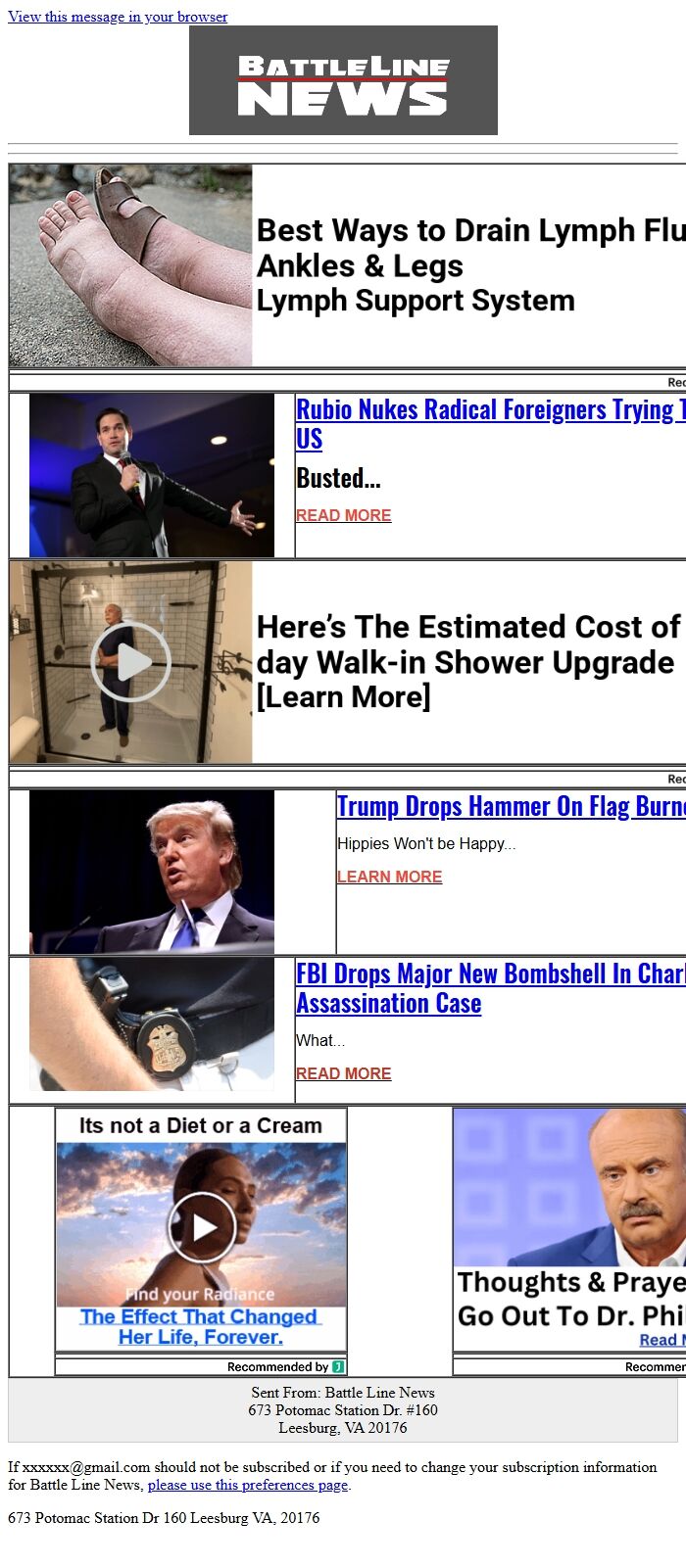The height and width of the screenshot is (1568, 686).
Task: Open 'View this message in your browser' link
Action: pos(118,17)
